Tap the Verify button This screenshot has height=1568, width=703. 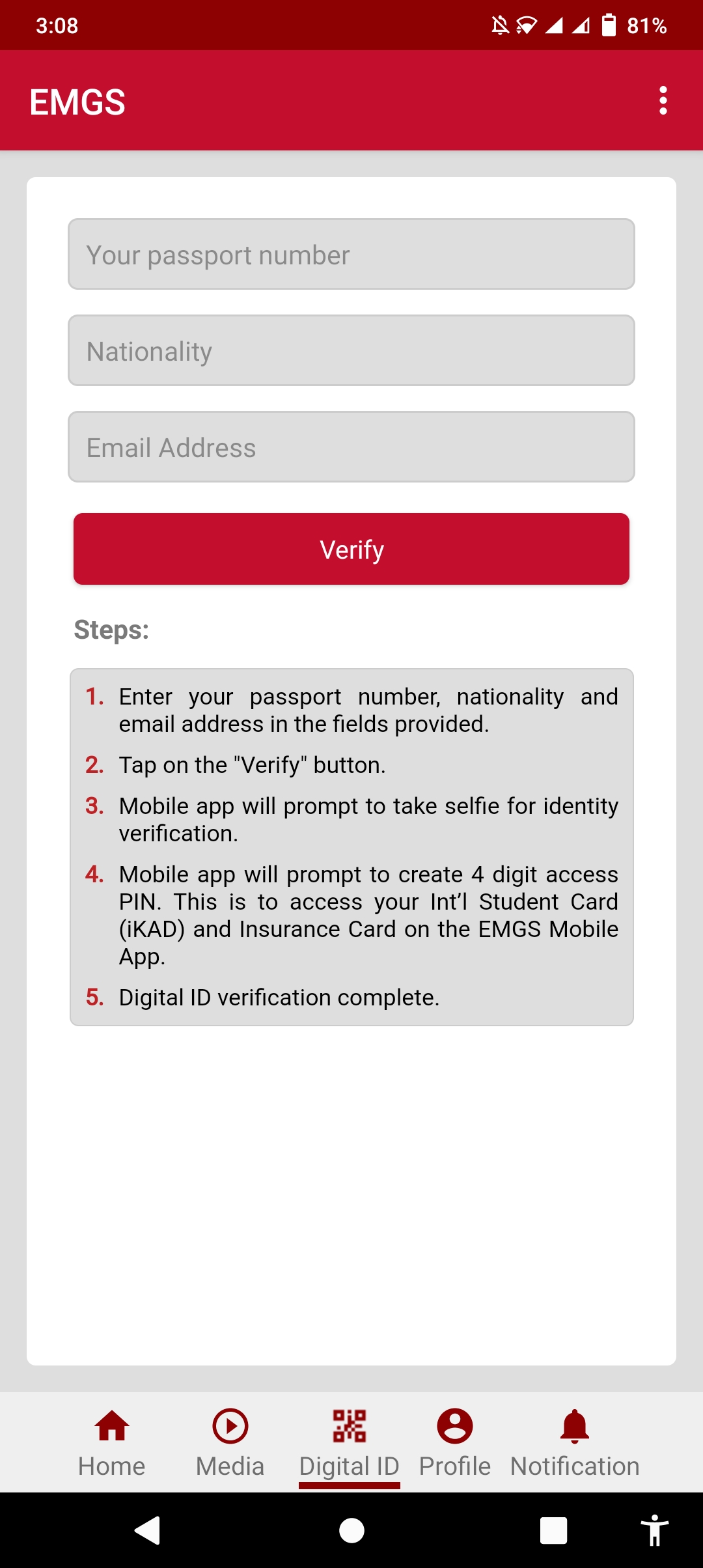click(x=351, y=549)
